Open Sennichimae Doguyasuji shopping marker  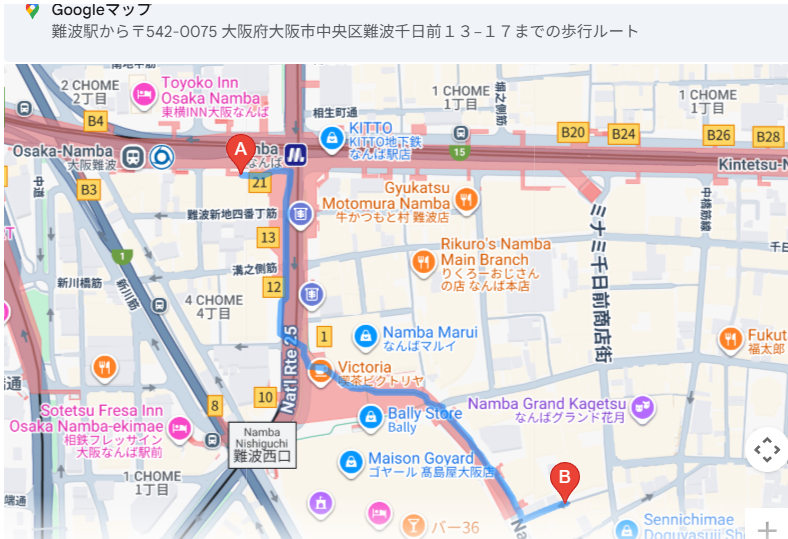627,530
